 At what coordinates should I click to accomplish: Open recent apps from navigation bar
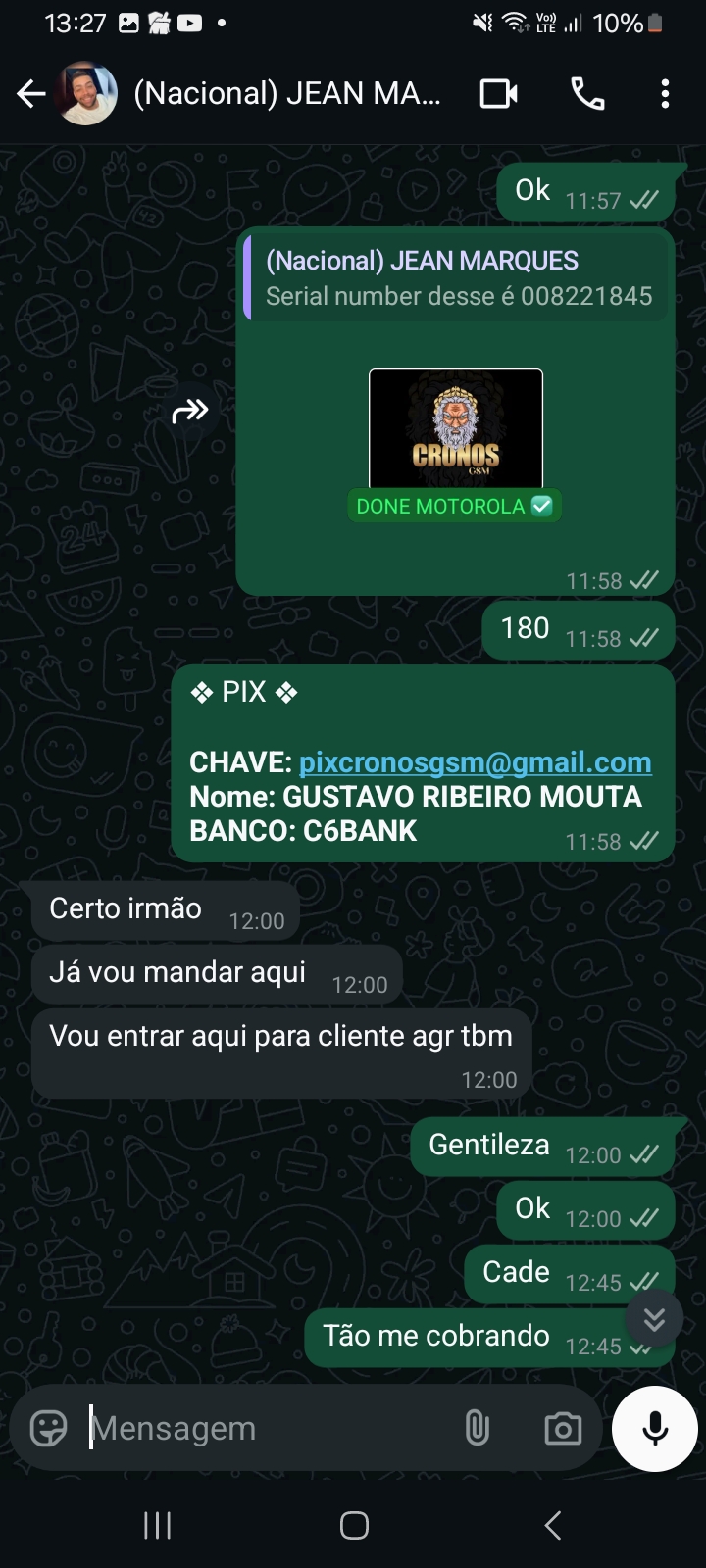pos(157,1525)
